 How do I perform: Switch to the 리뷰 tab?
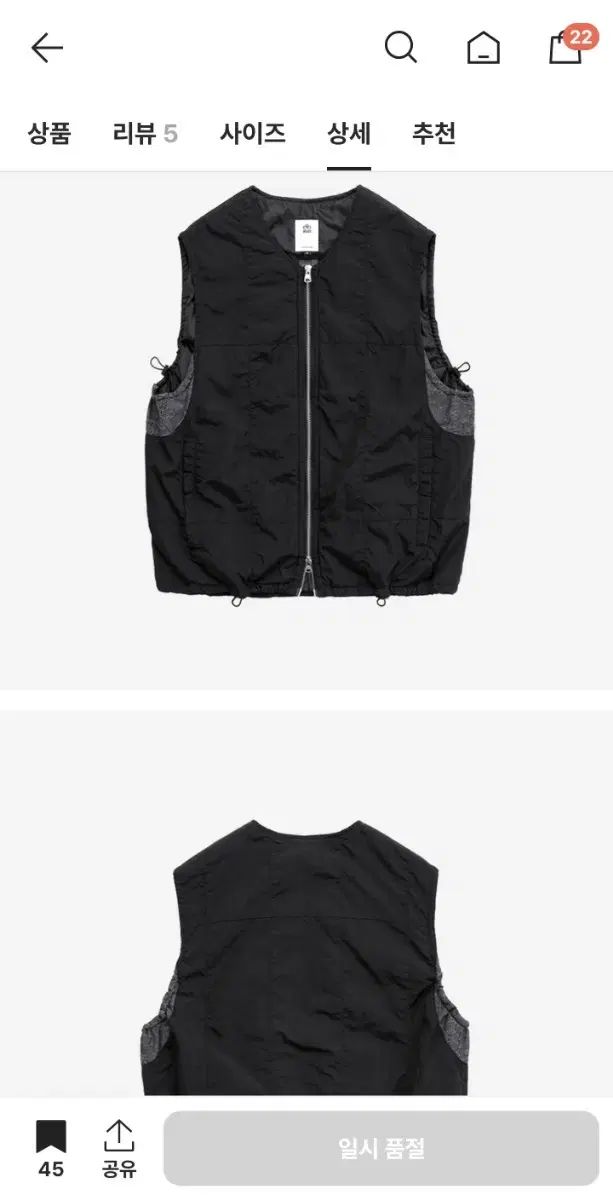pyautogui.click(x=145, y=133)
